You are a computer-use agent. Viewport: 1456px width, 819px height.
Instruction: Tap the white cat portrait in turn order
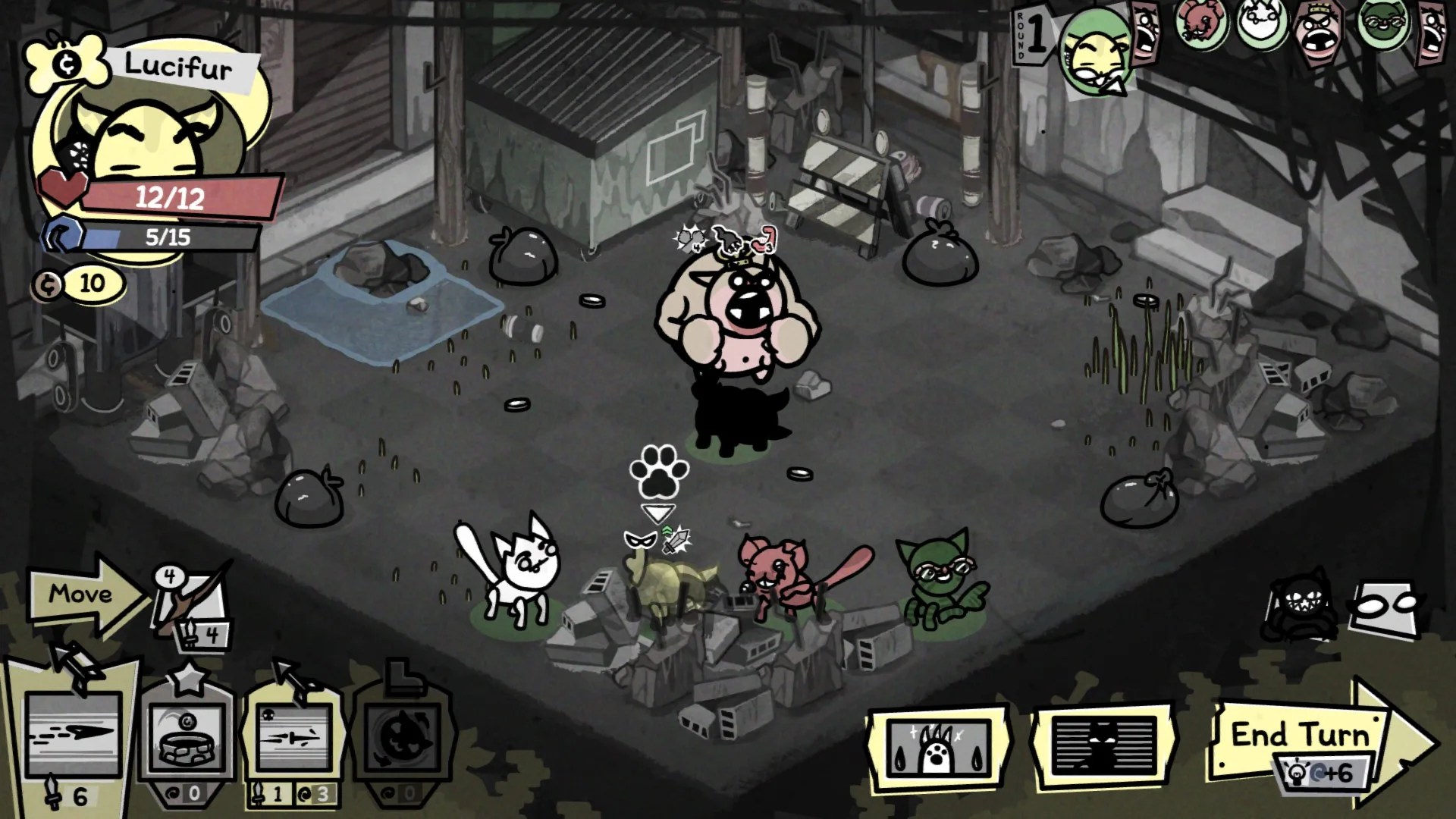point(1261,23)
